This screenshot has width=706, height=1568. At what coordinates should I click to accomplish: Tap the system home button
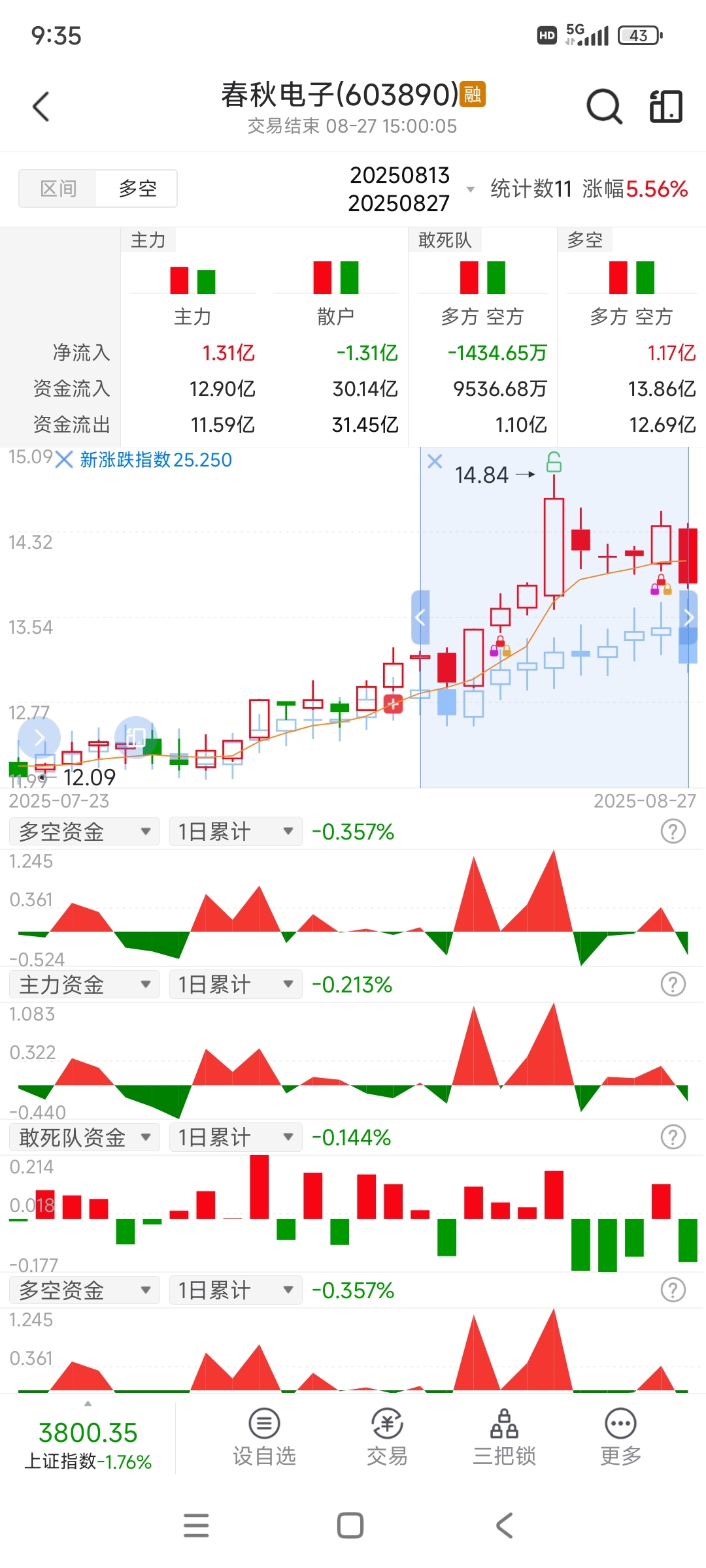click(350, 1526)
